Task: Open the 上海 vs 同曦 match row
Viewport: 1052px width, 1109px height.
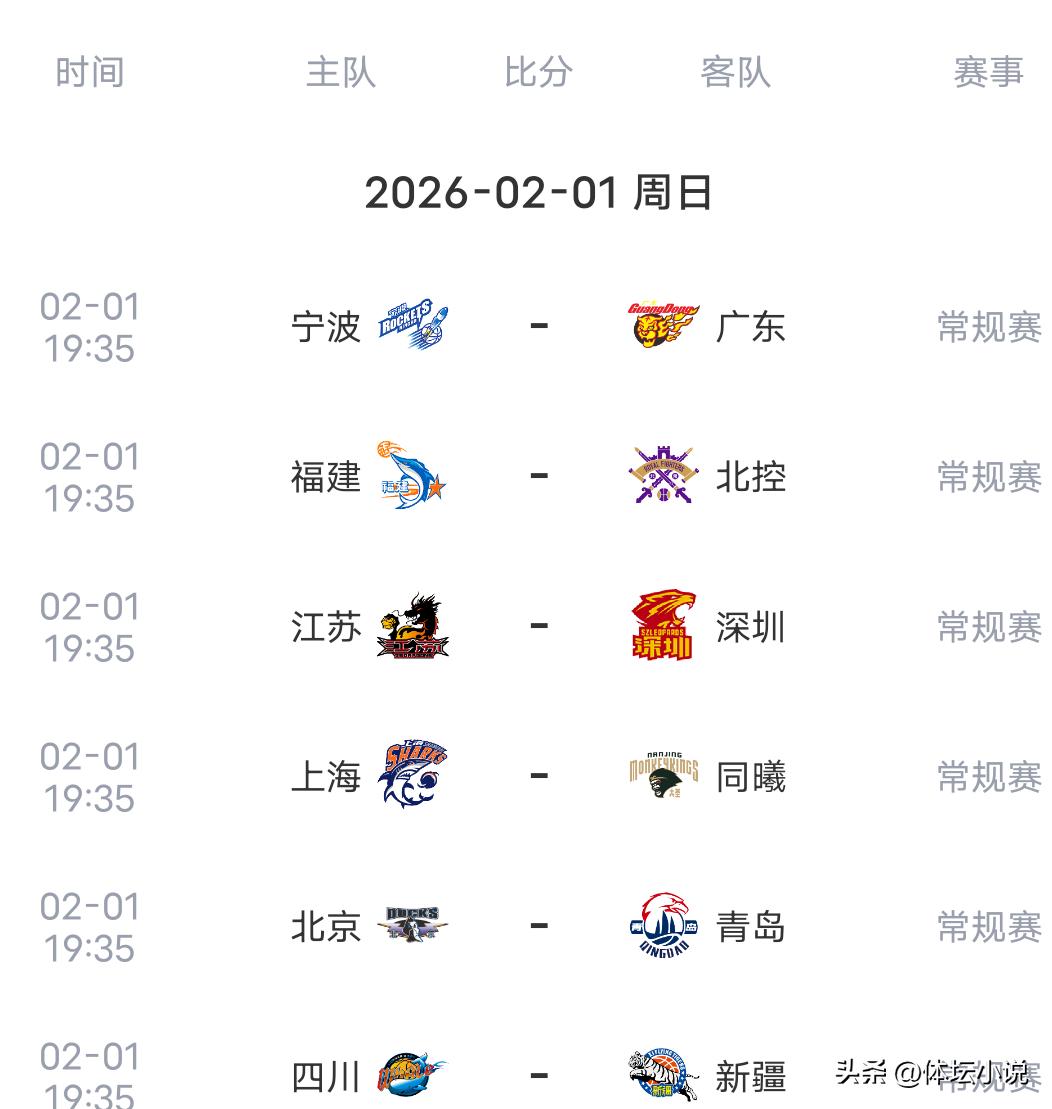Action: point(538,777)
